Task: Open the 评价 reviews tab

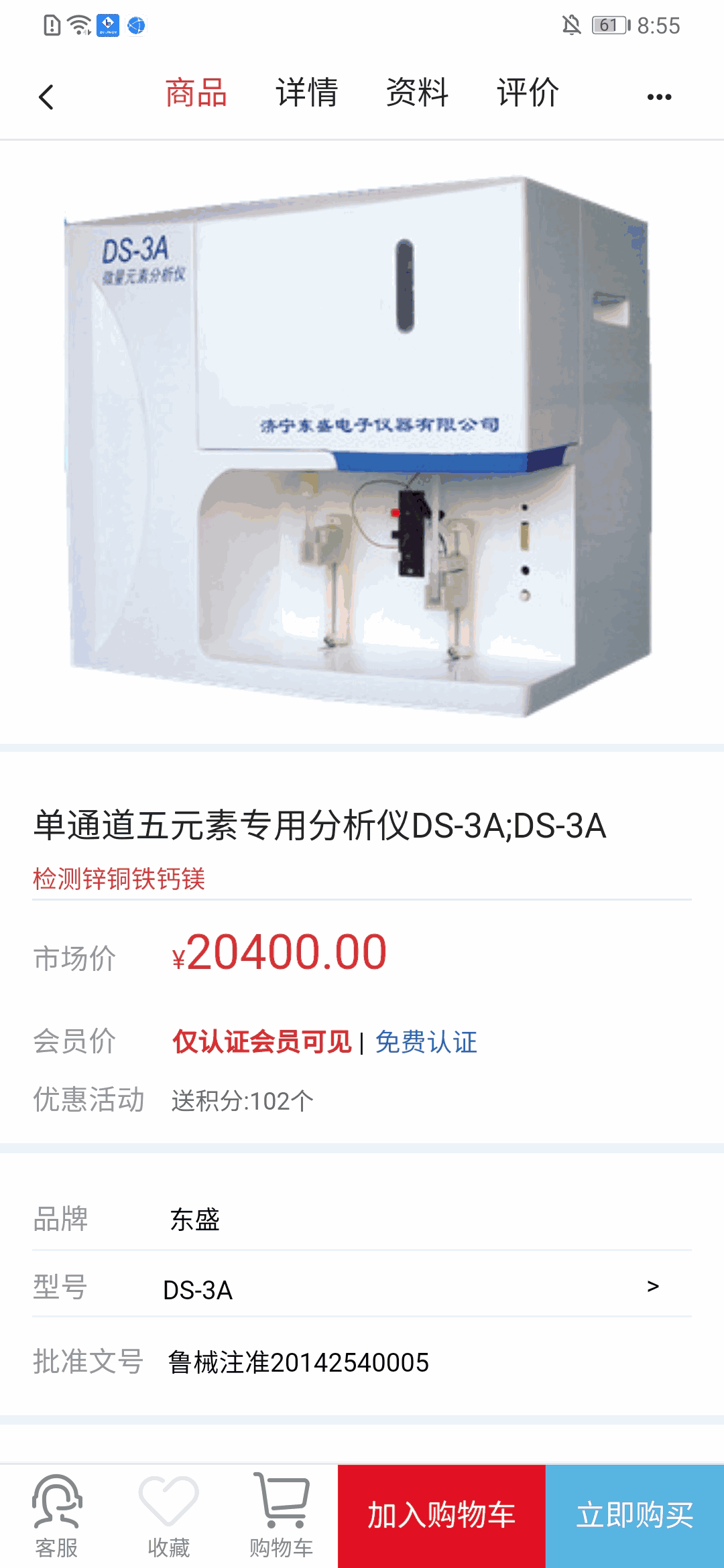Action: [528, 93]
